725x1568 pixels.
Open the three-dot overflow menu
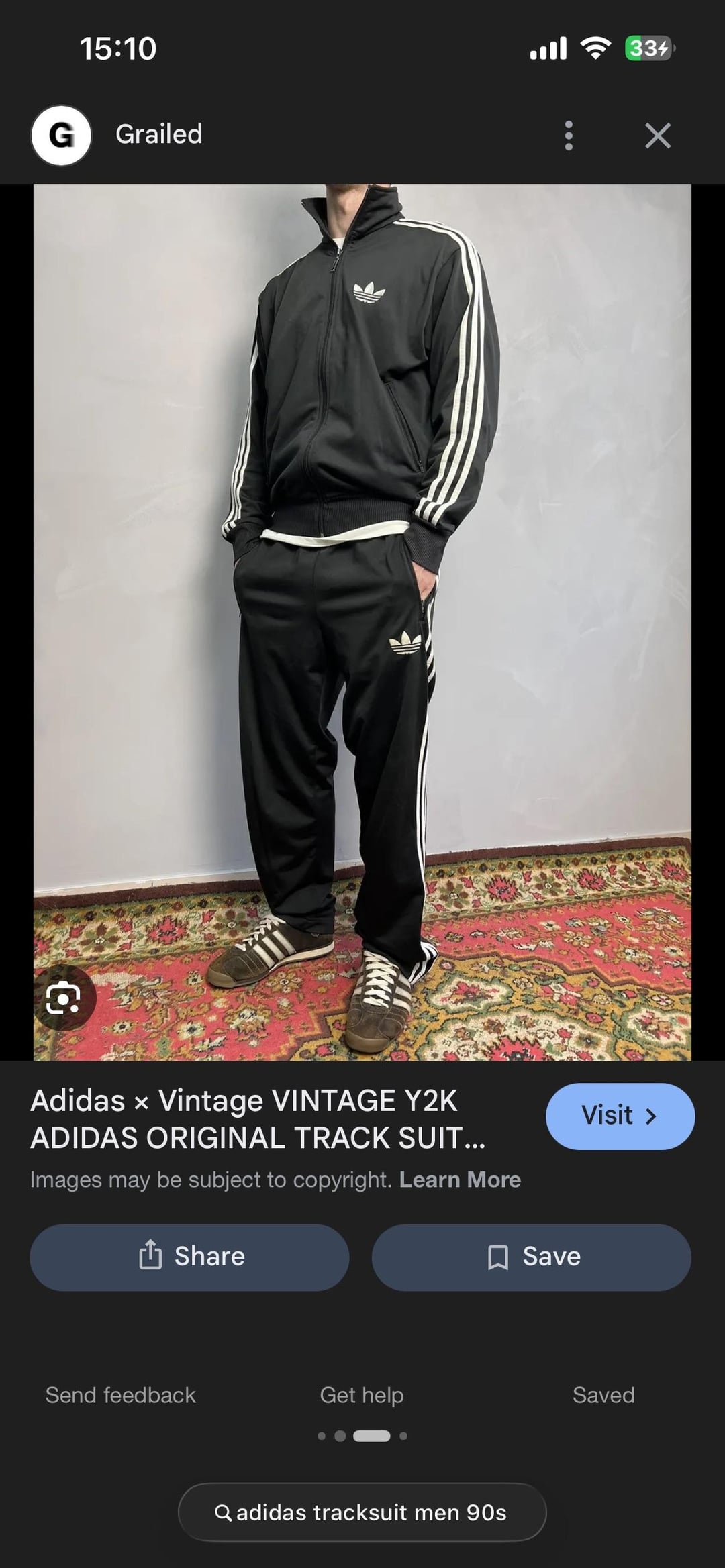pos(569,136)
